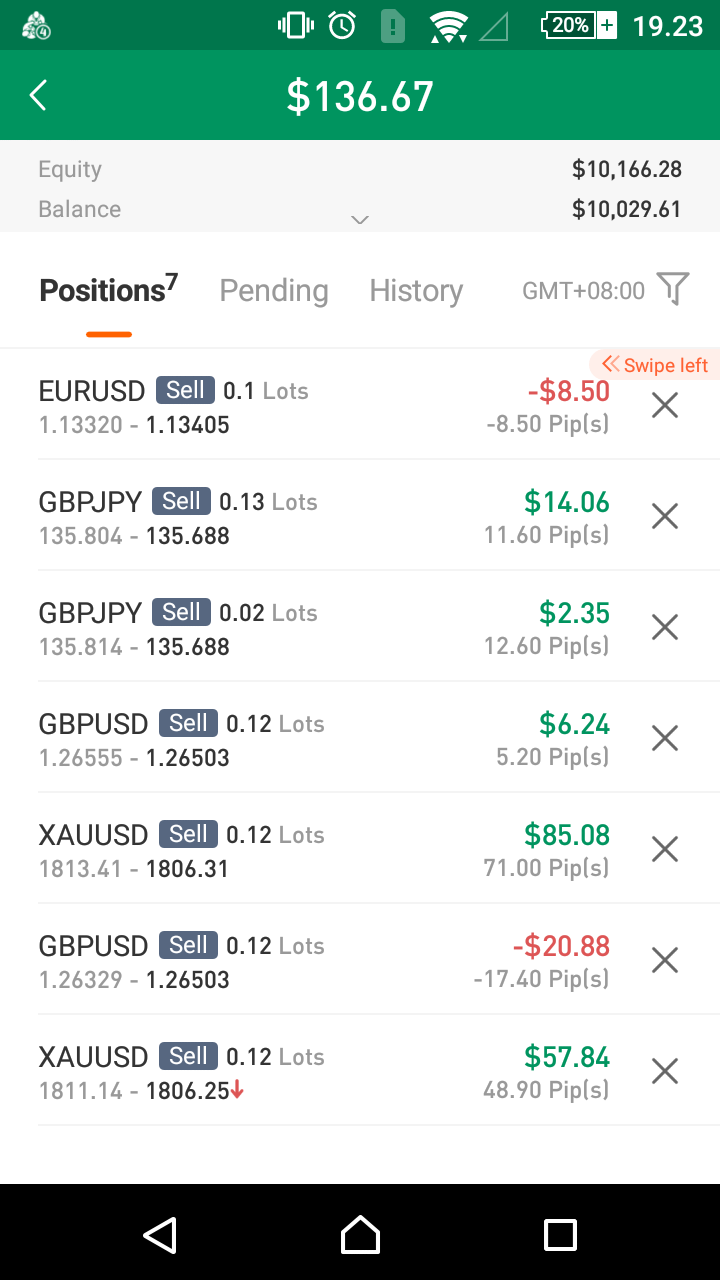Open the filter funnel icon
Viewport: 720px width, 1280px height.
[x=673, y=289]
